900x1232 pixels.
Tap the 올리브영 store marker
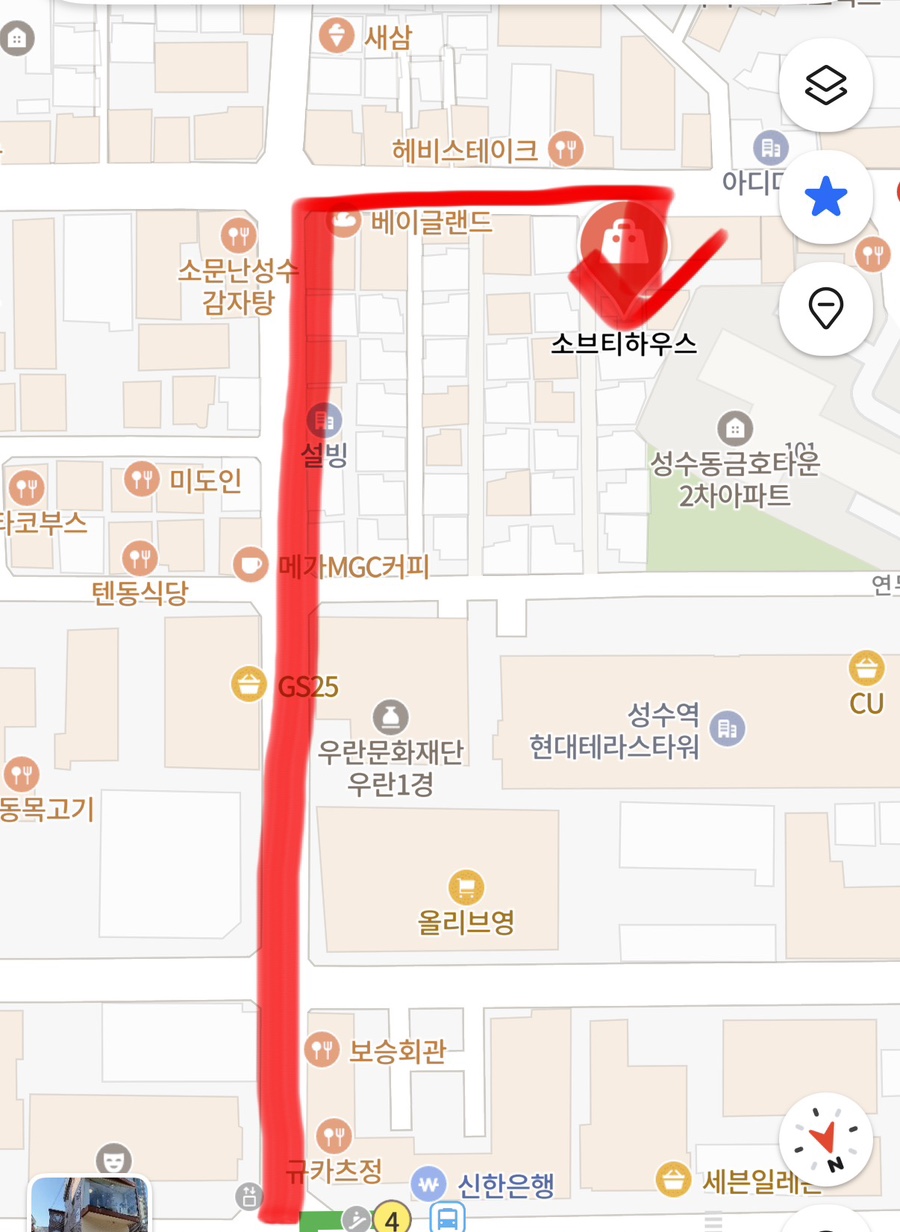click(x=466, y=886)
